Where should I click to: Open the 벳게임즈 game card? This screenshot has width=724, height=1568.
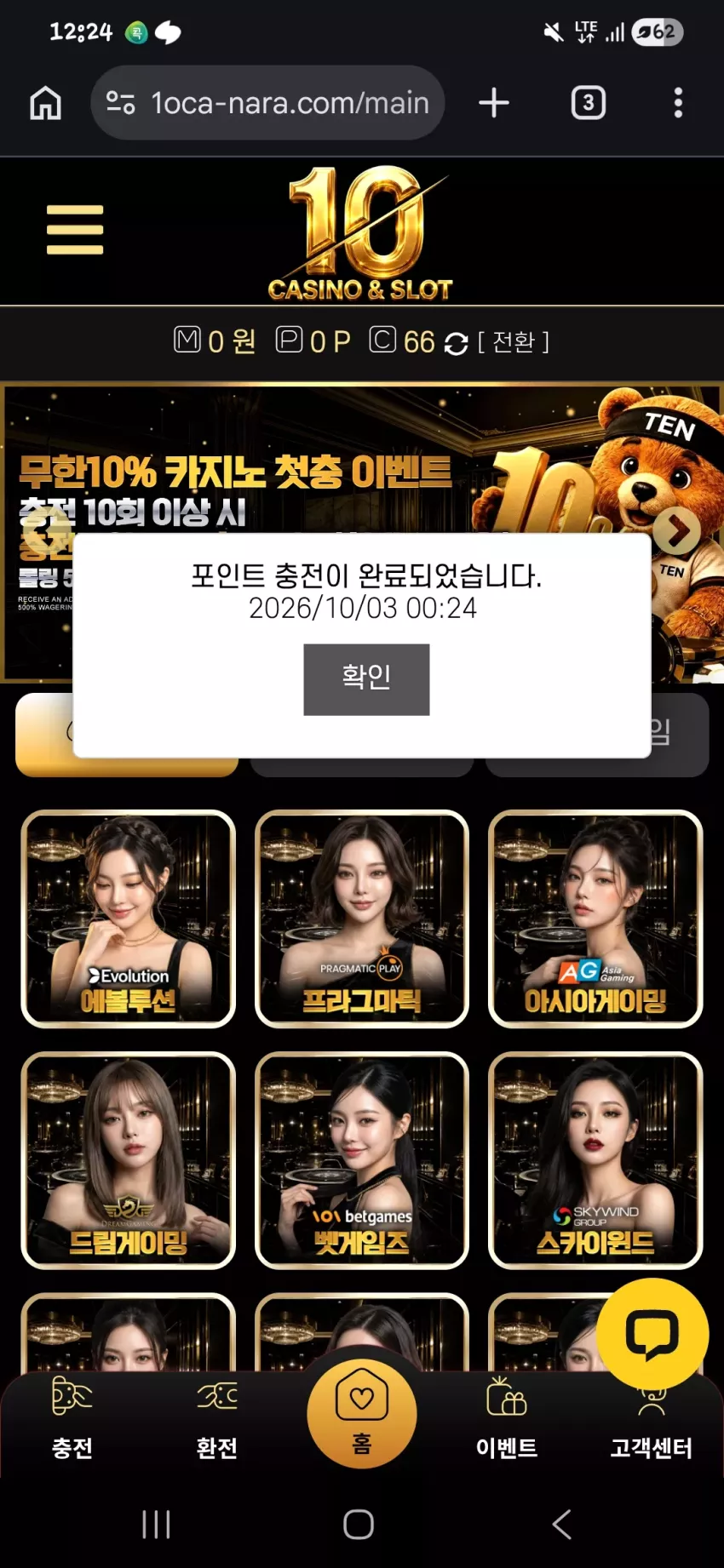point(362,1160)
